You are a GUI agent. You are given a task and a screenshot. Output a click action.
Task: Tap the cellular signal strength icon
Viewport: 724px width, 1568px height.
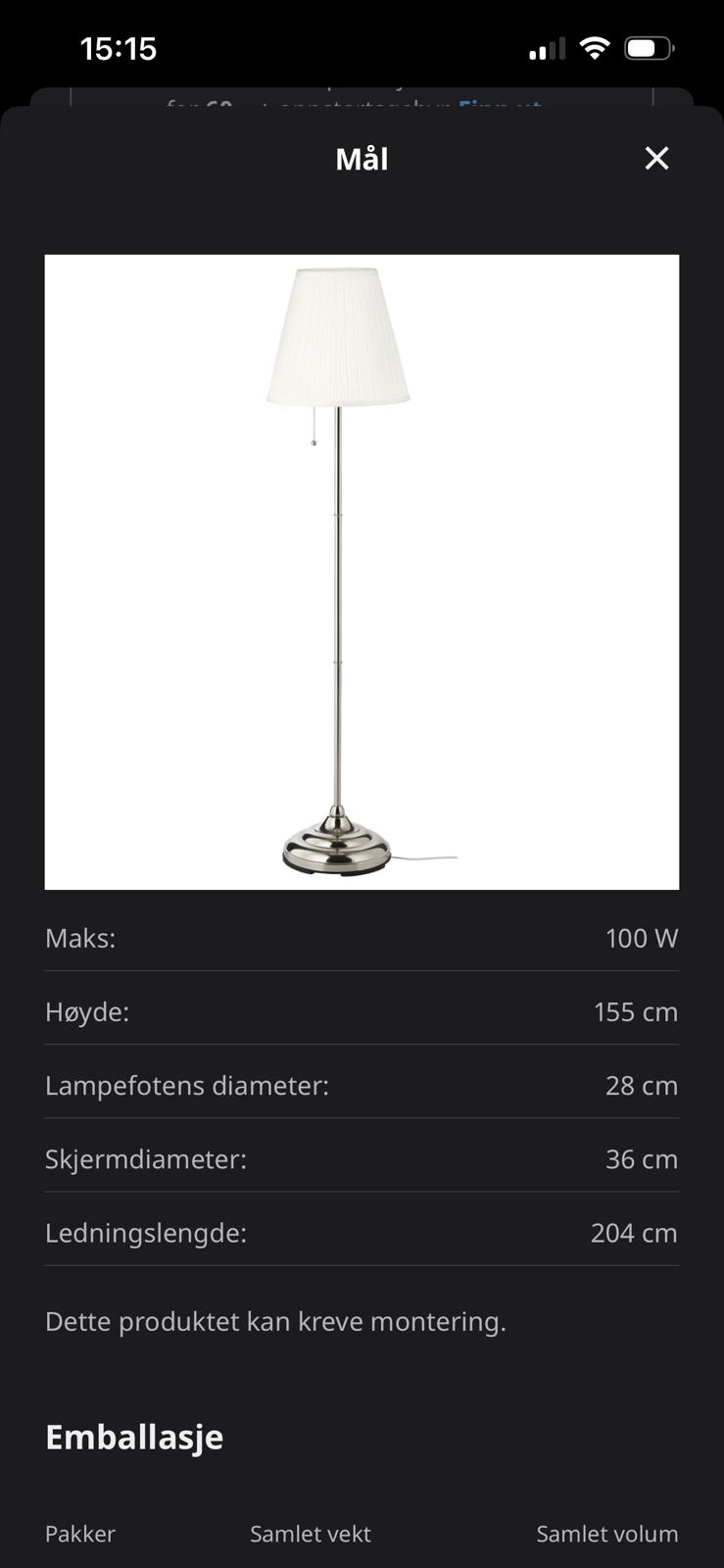[x=546, y=46]
